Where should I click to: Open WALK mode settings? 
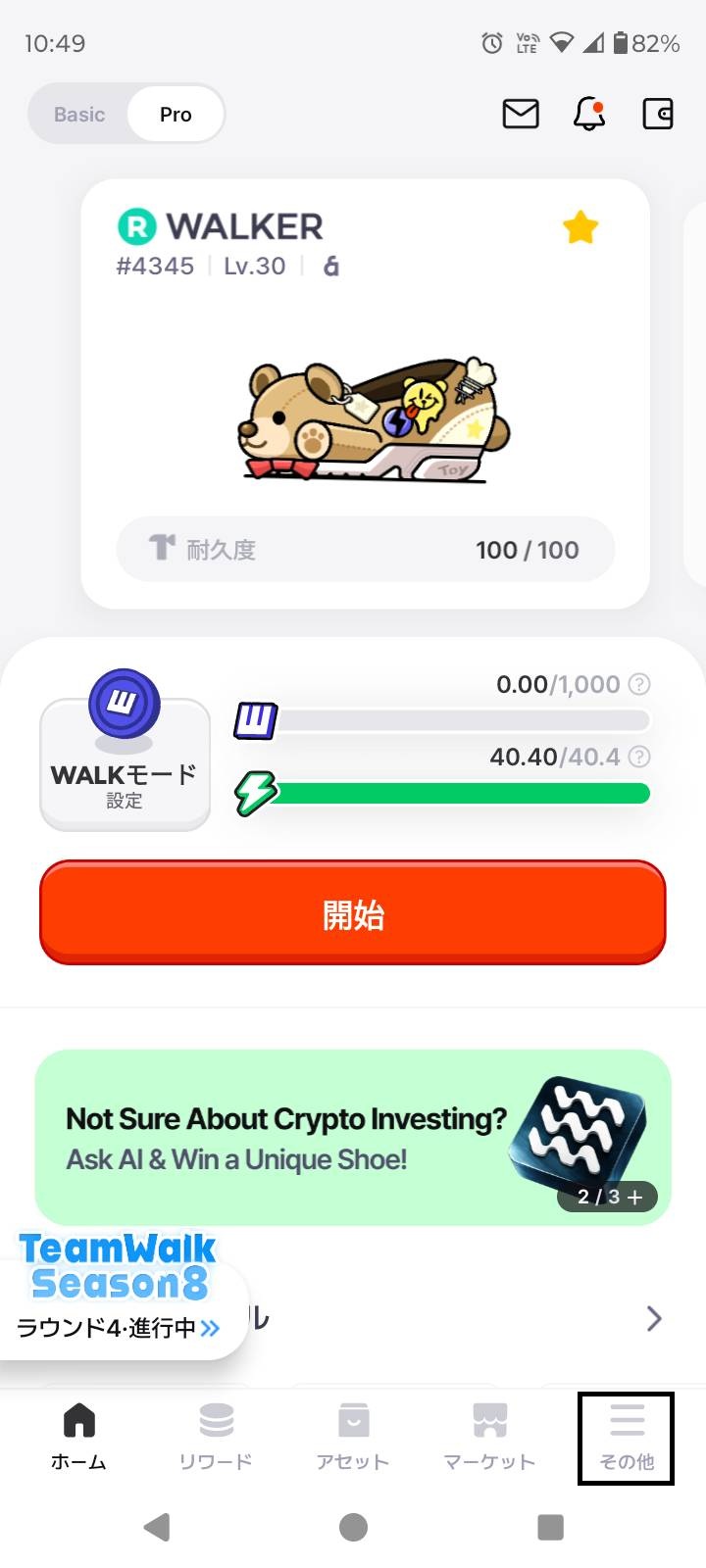(125, 764)
